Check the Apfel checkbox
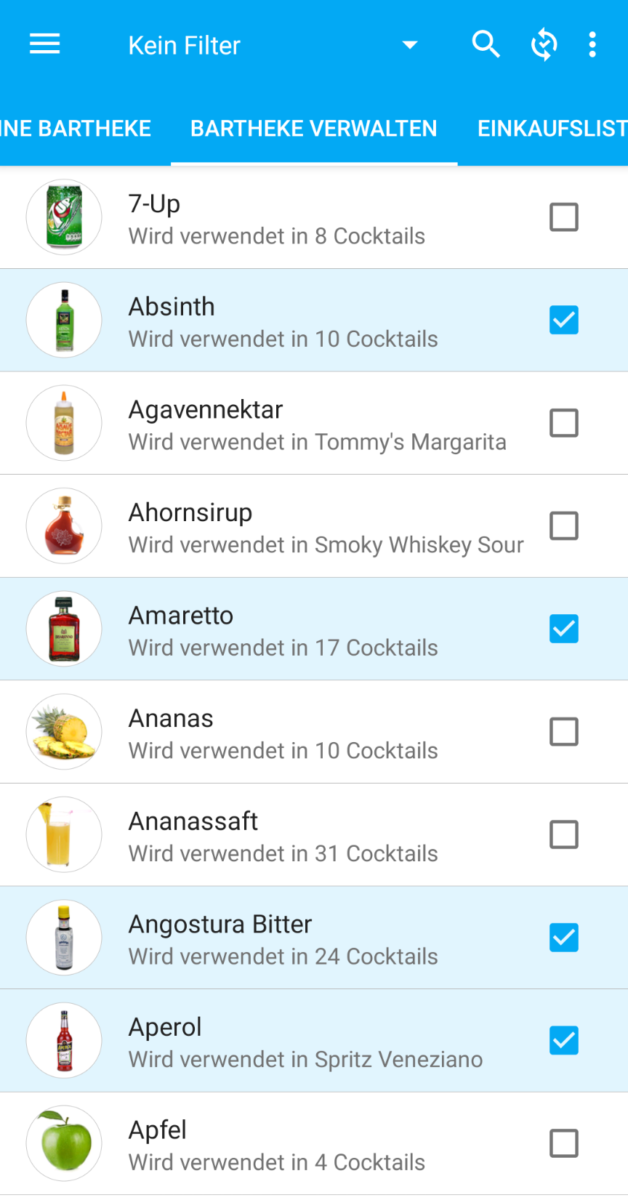Image resolution: width=628 pixels, height=1200 pixels. coord(564,1144)
